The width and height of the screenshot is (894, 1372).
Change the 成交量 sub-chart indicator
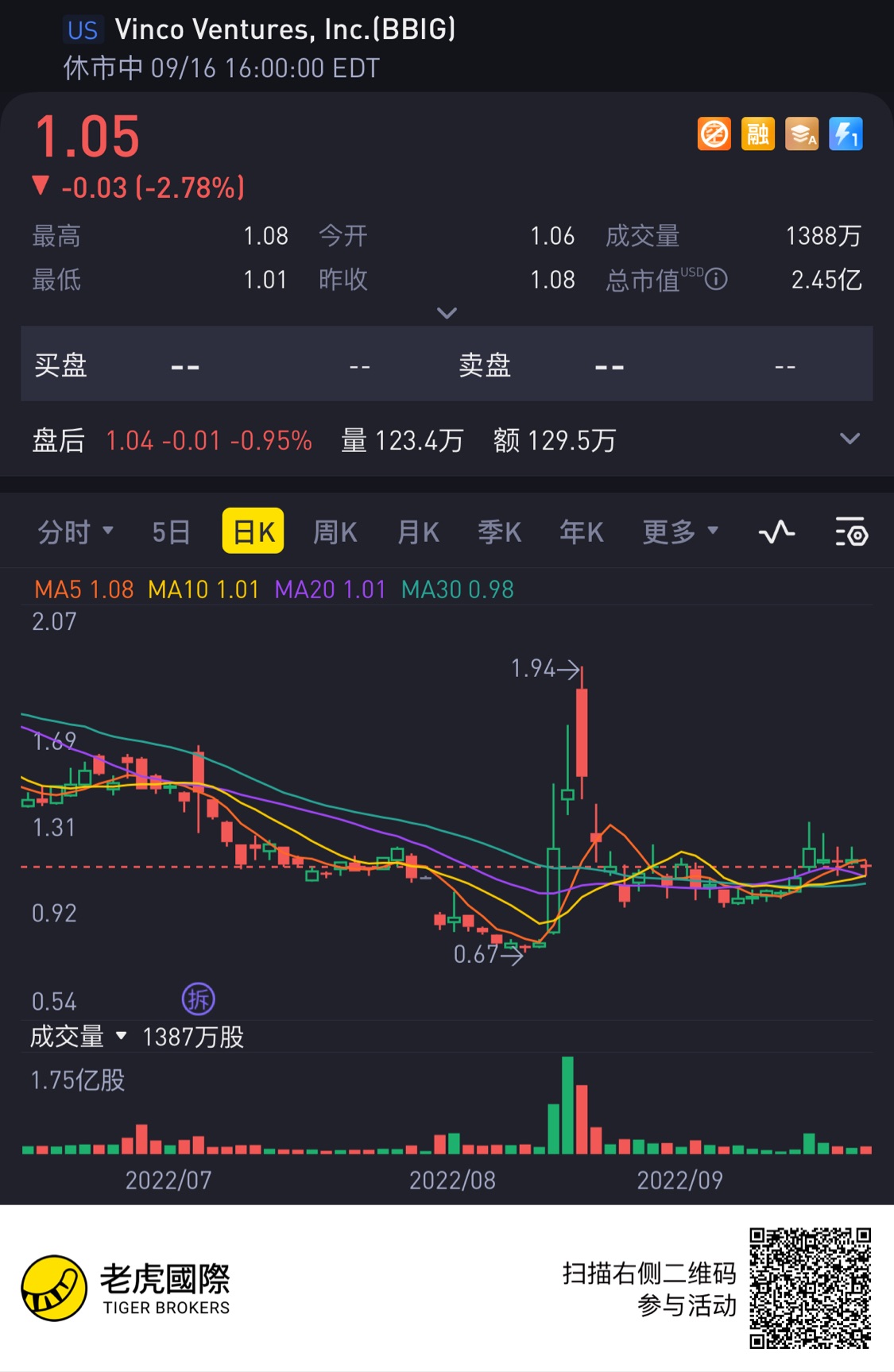[x=78, y=1037]
